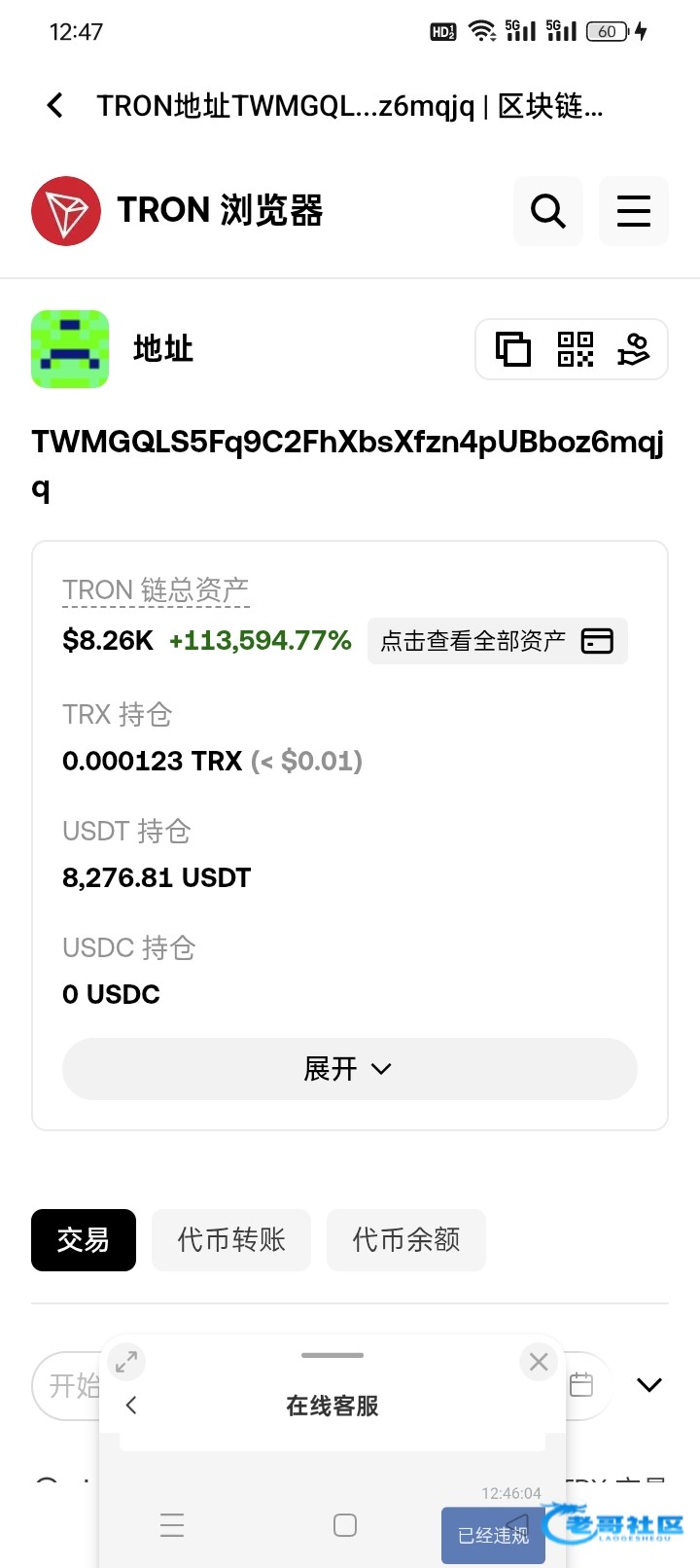Switch to the 交易 tab
This screenshot has width=700, height=1568.
pyautogui.click(x=84, y=1240)
